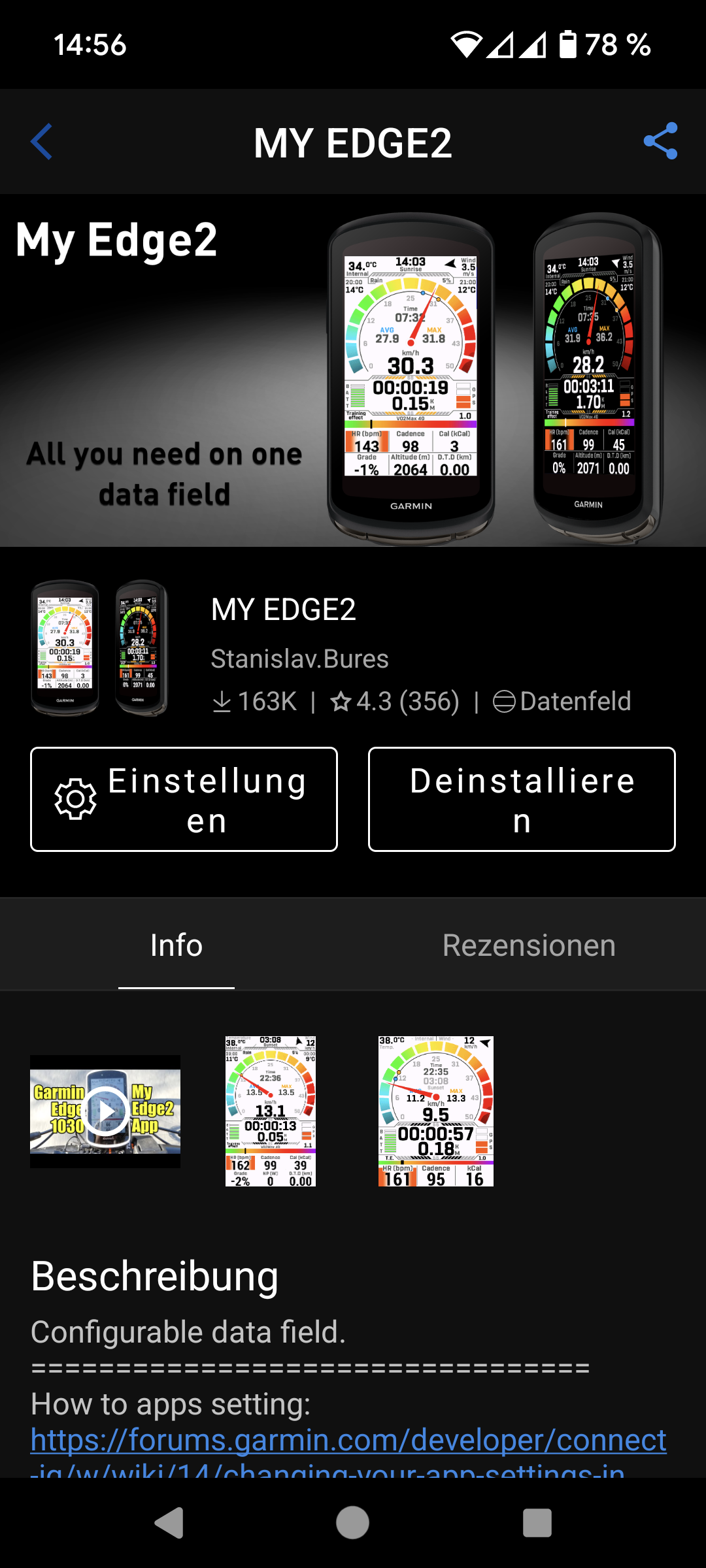Select the Info tab
The image size is (706, 1568).
click(176, 945)
